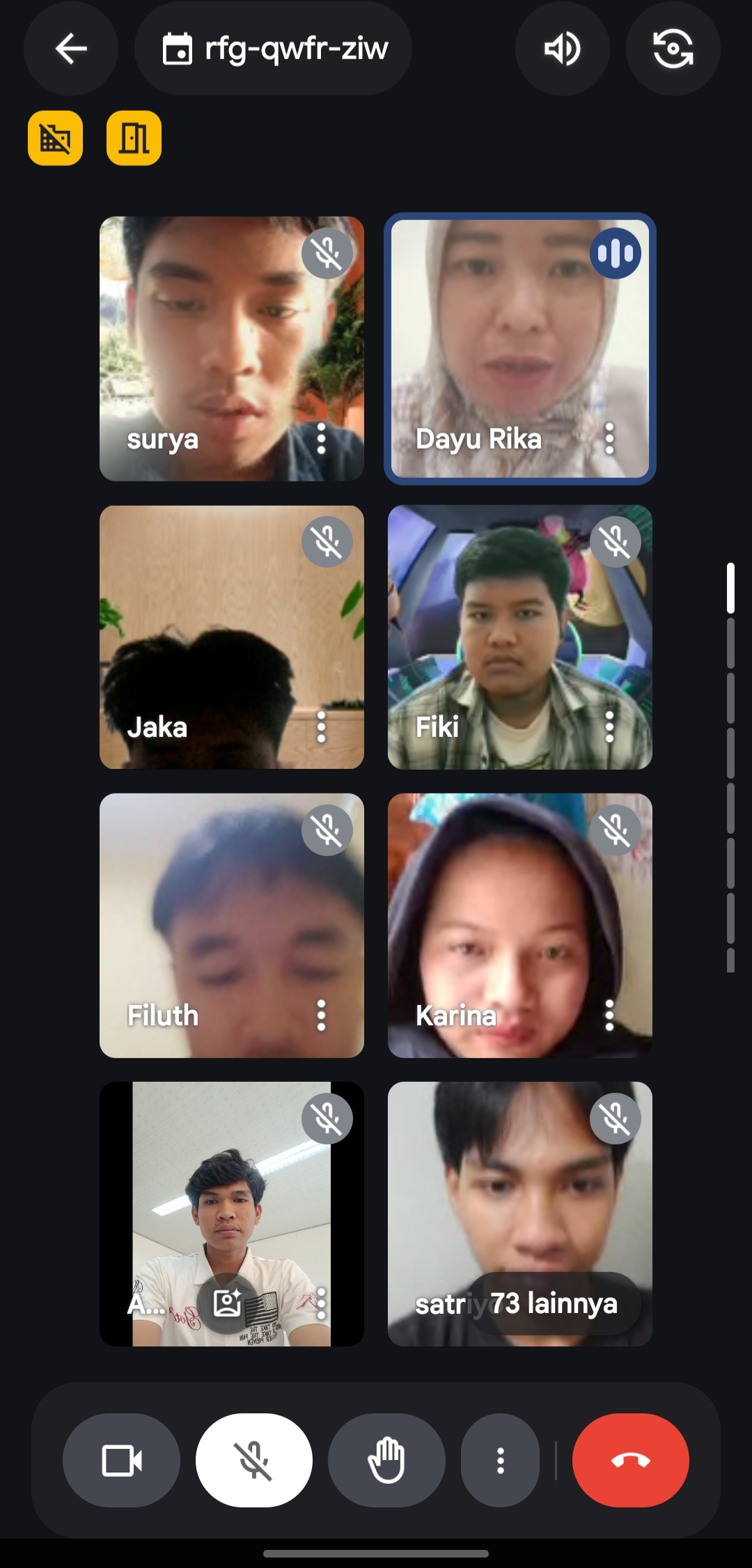Show the 73 lainnya participants
This screenshot has width=752, height=1568.
[x=554, y=1303]
